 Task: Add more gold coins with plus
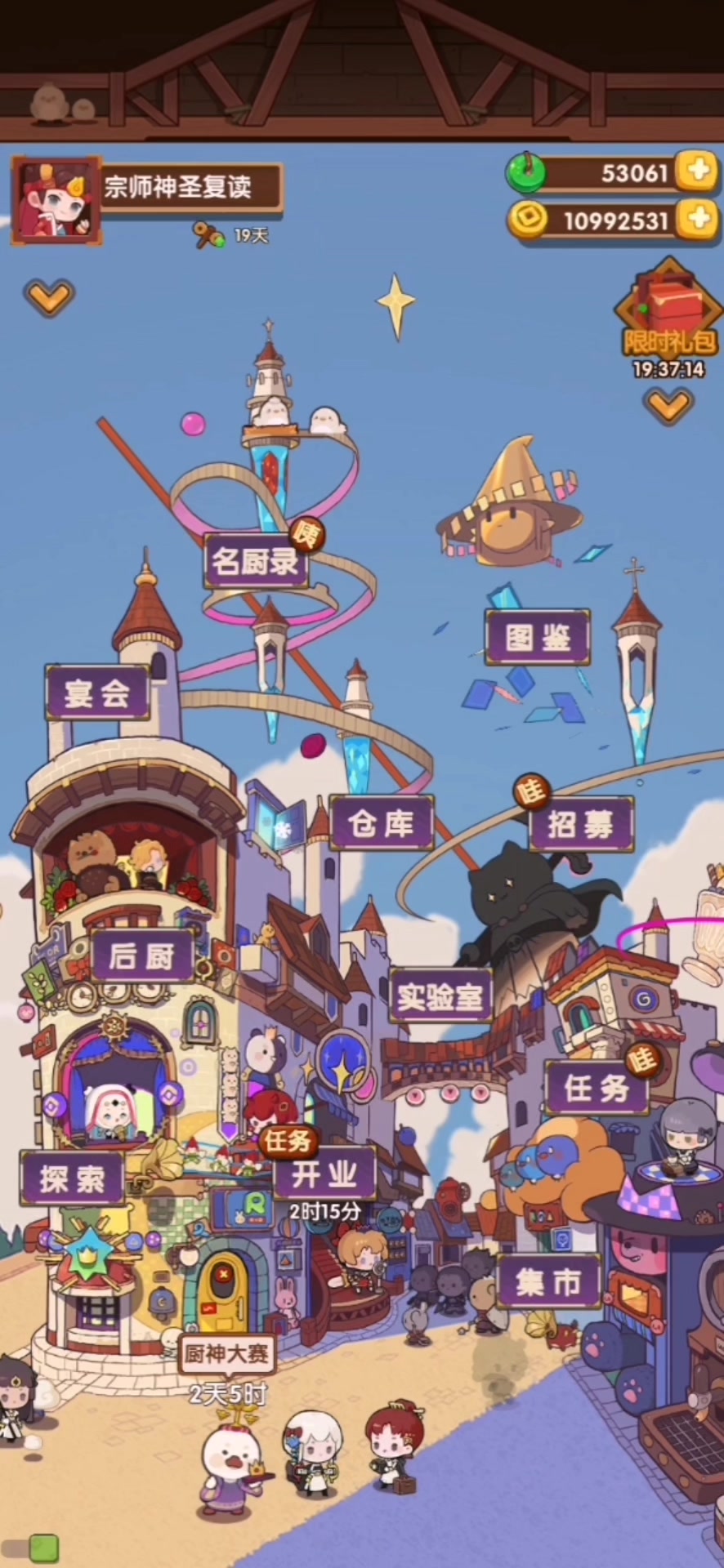click(x=699, y=219)
